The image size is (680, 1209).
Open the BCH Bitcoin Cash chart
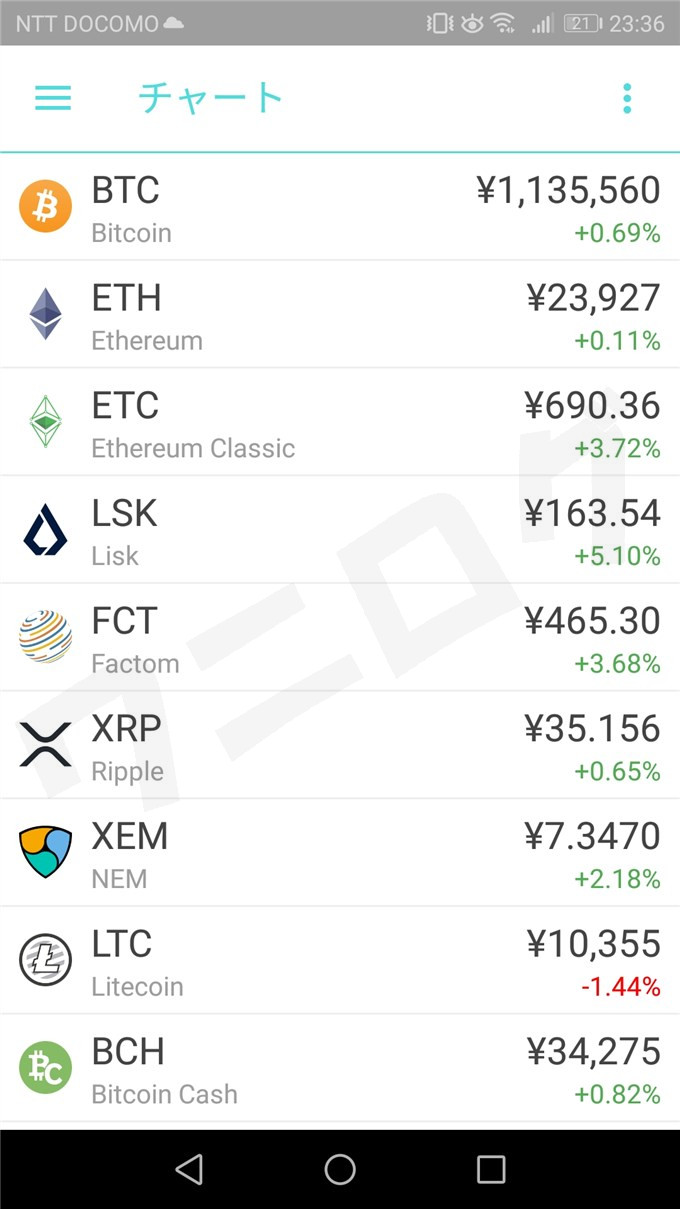pyautogui.click(x=340, y=1068)
